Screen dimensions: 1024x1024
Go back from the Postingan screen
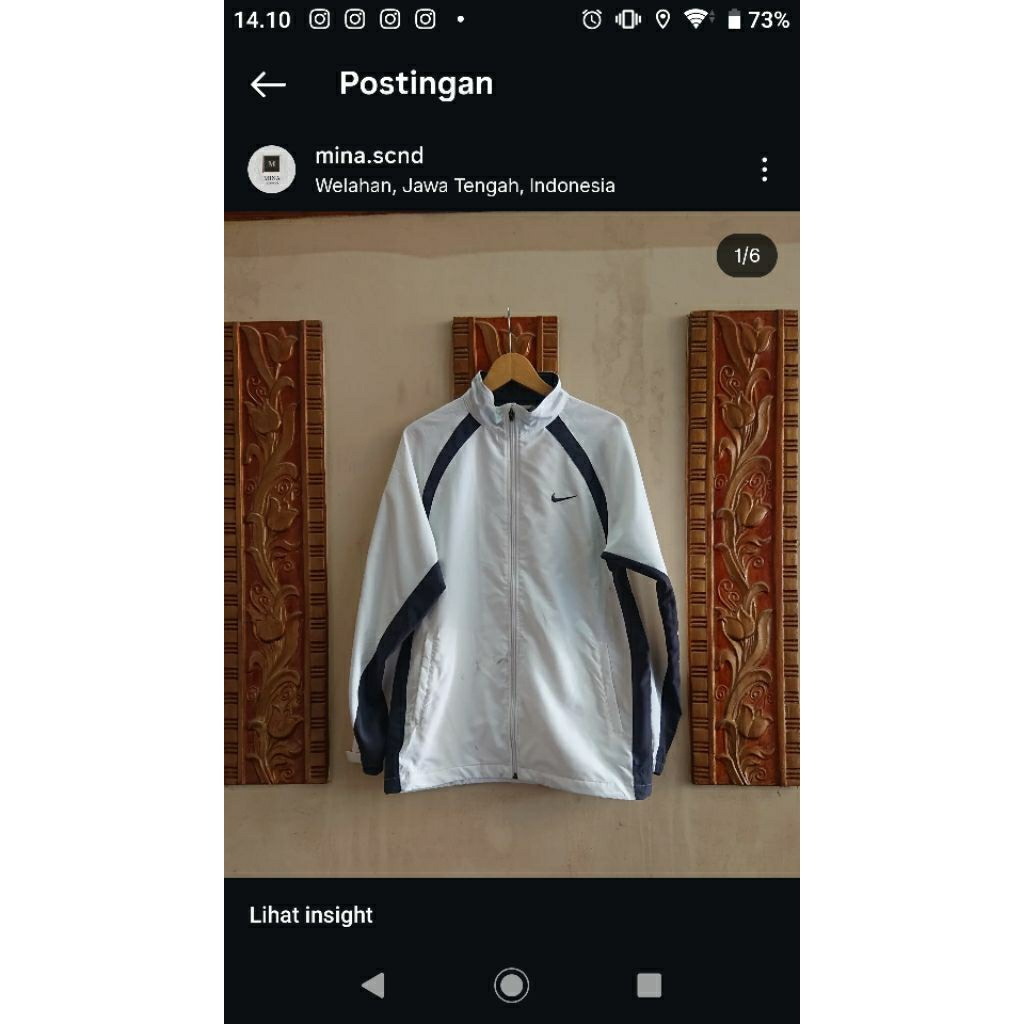coord(268,85)
